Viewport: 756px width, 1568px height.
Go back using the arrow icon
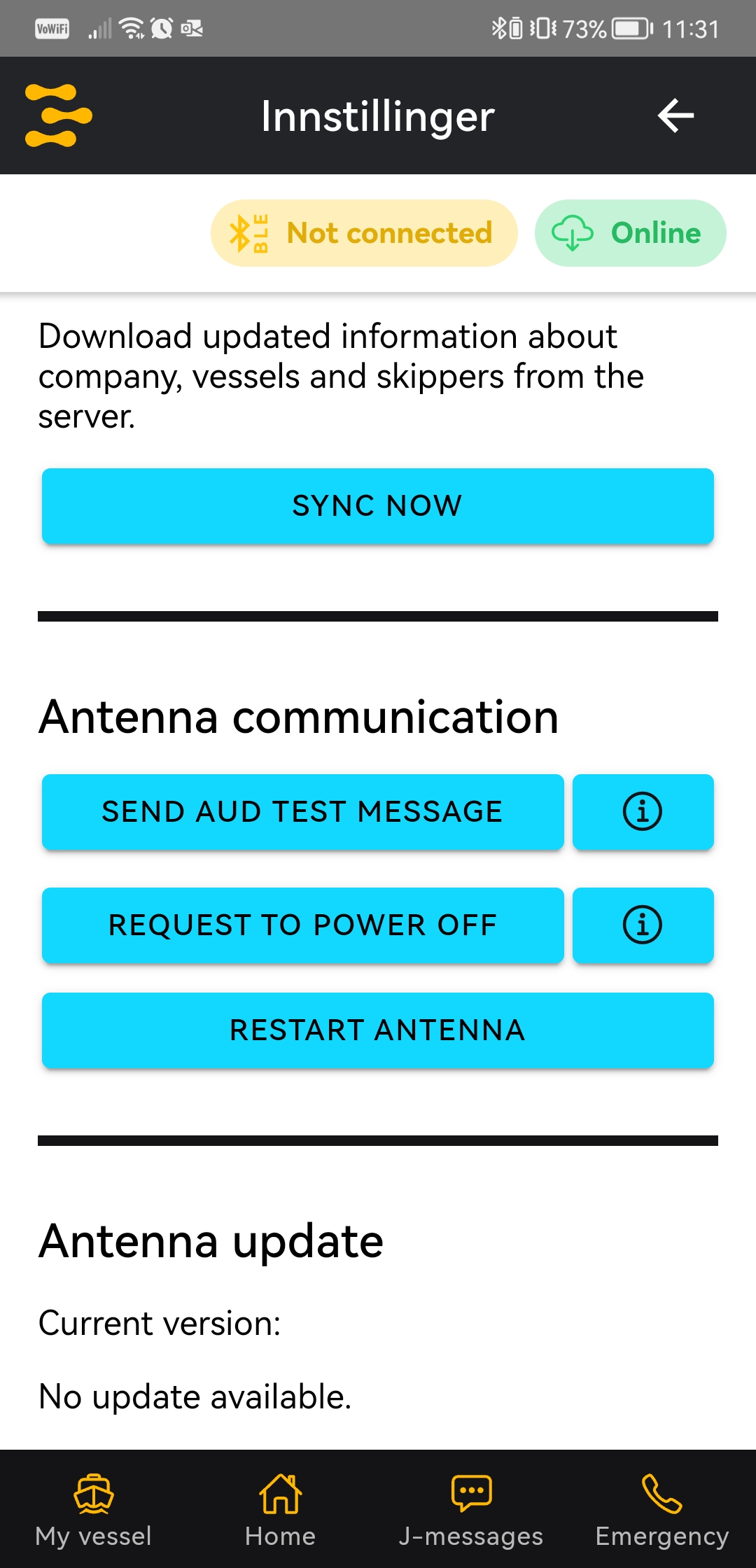675,115
